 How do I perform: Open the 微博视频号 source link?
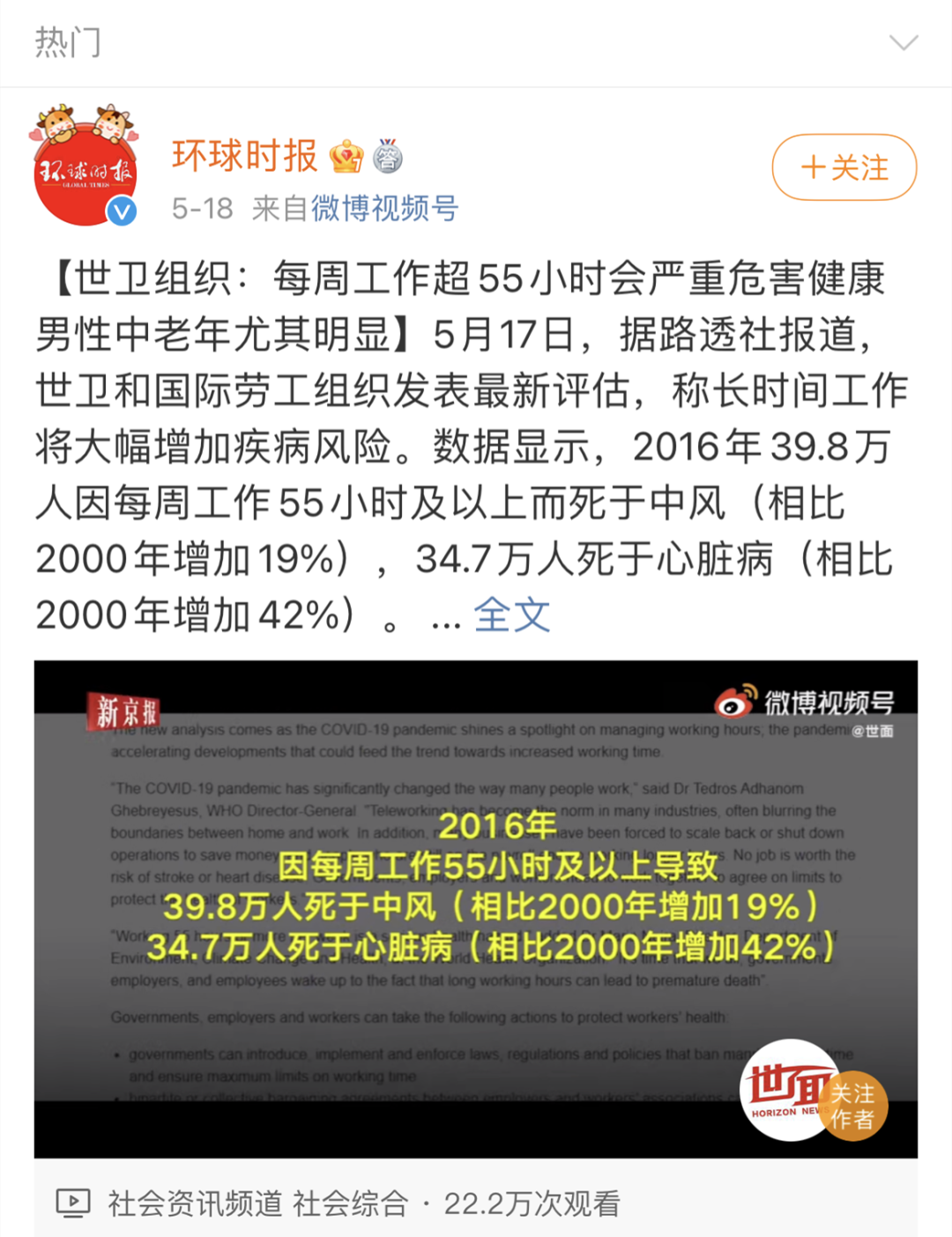click(385, 209)
